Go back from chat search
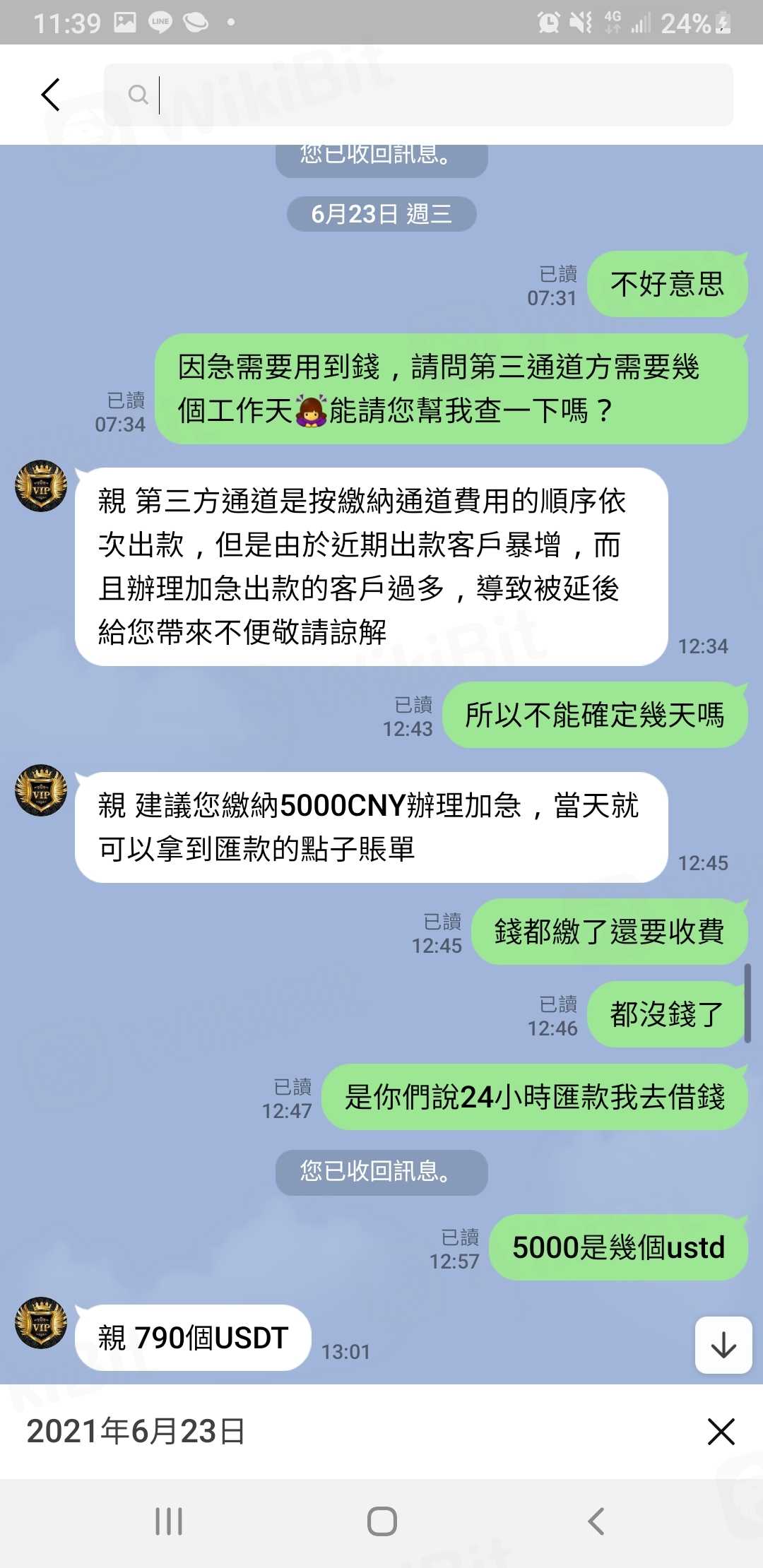This screenshot has width=763, height=1568. tap(50, 95)
